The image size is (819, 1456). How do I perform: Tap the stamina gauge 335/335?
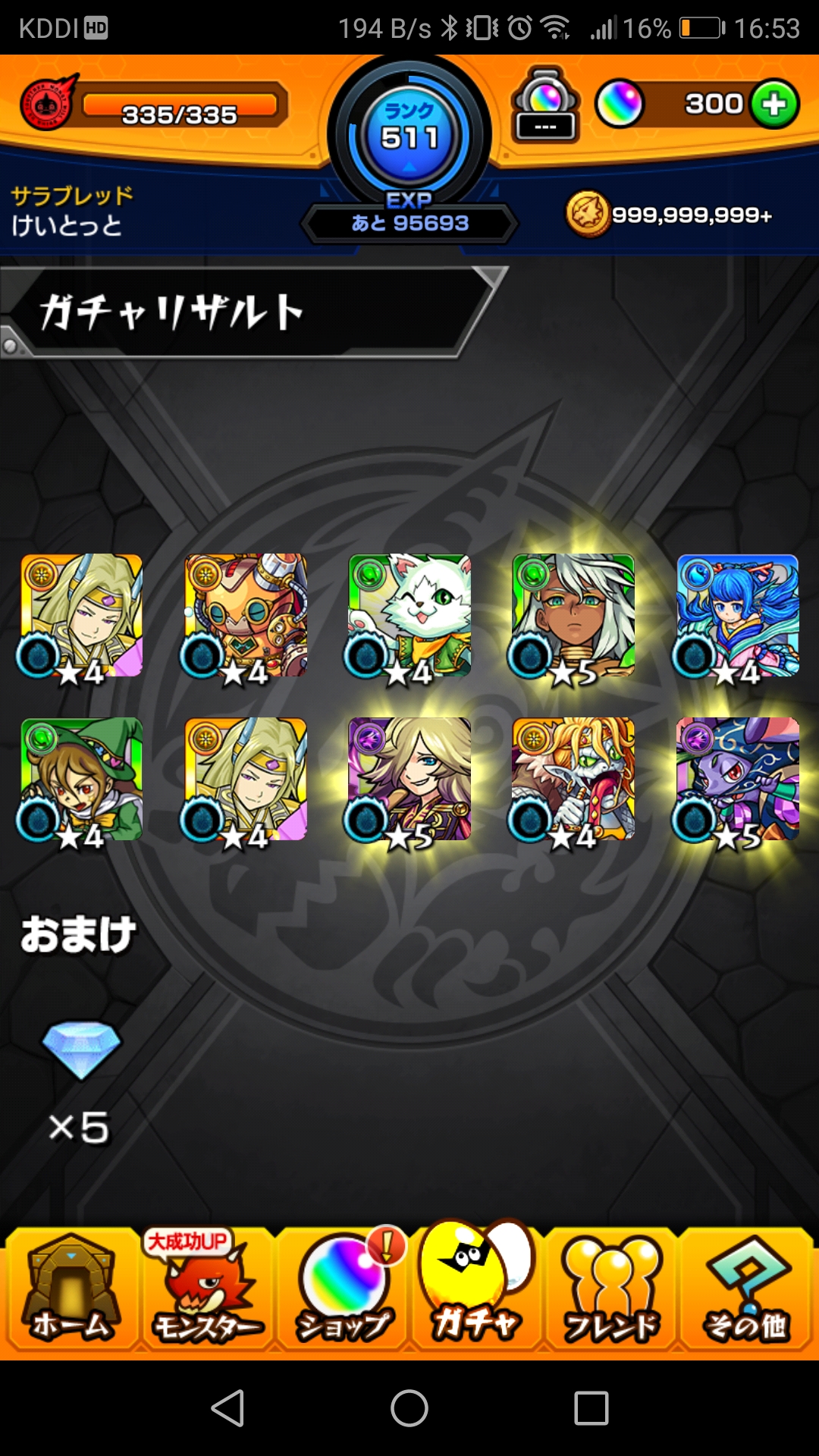180,106
